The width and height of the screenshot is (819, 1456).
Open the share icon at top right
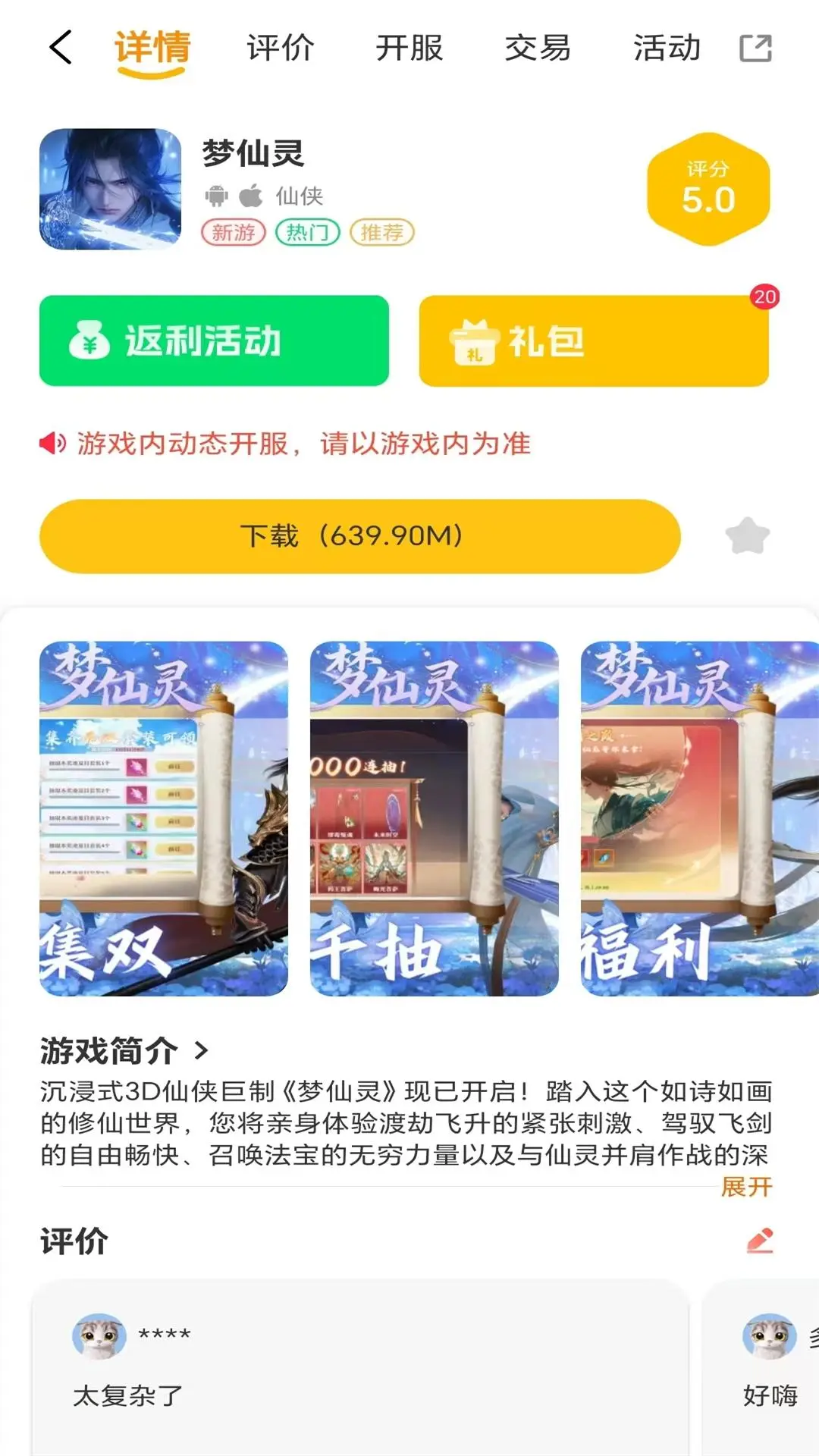756,49
